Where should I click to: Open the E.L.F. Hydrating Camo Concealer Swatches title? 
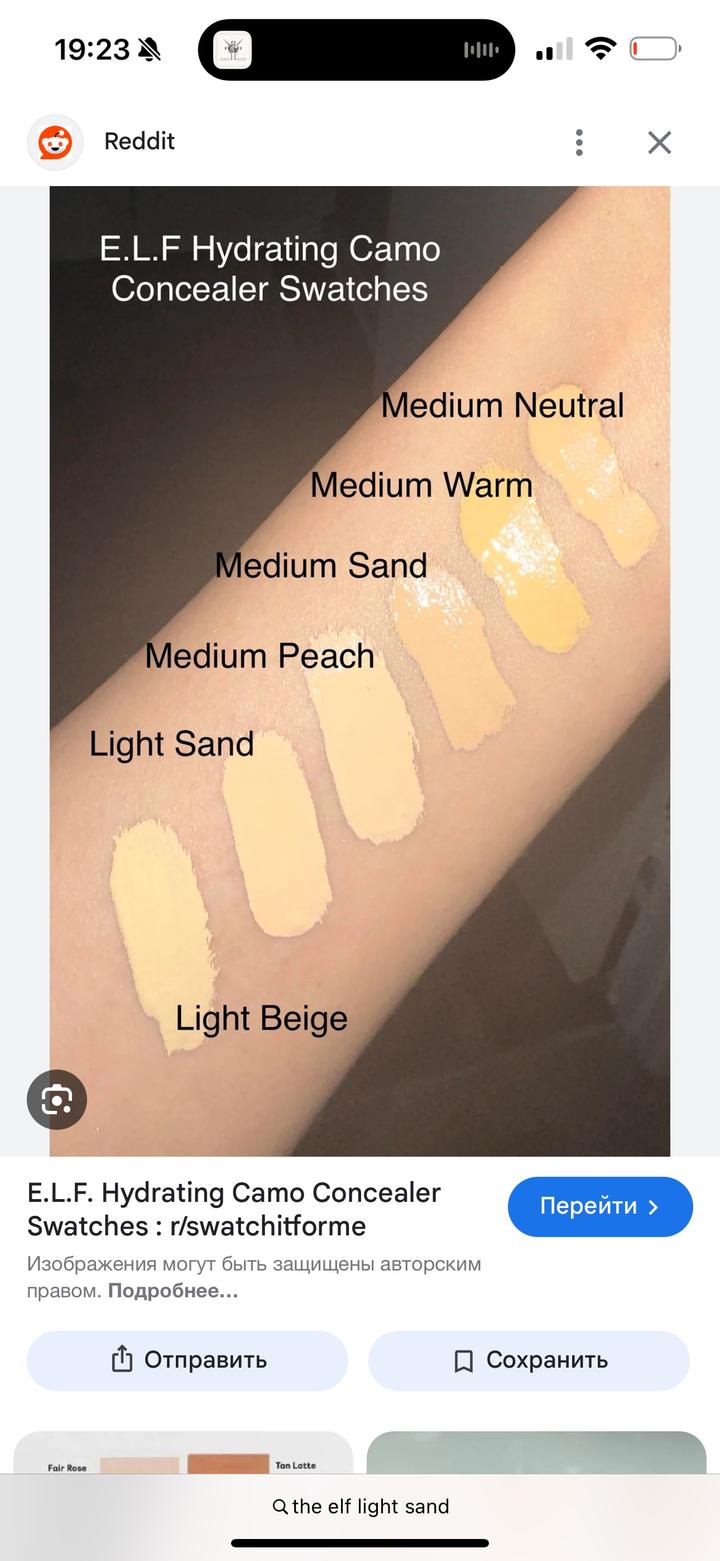coord(234,1209)
